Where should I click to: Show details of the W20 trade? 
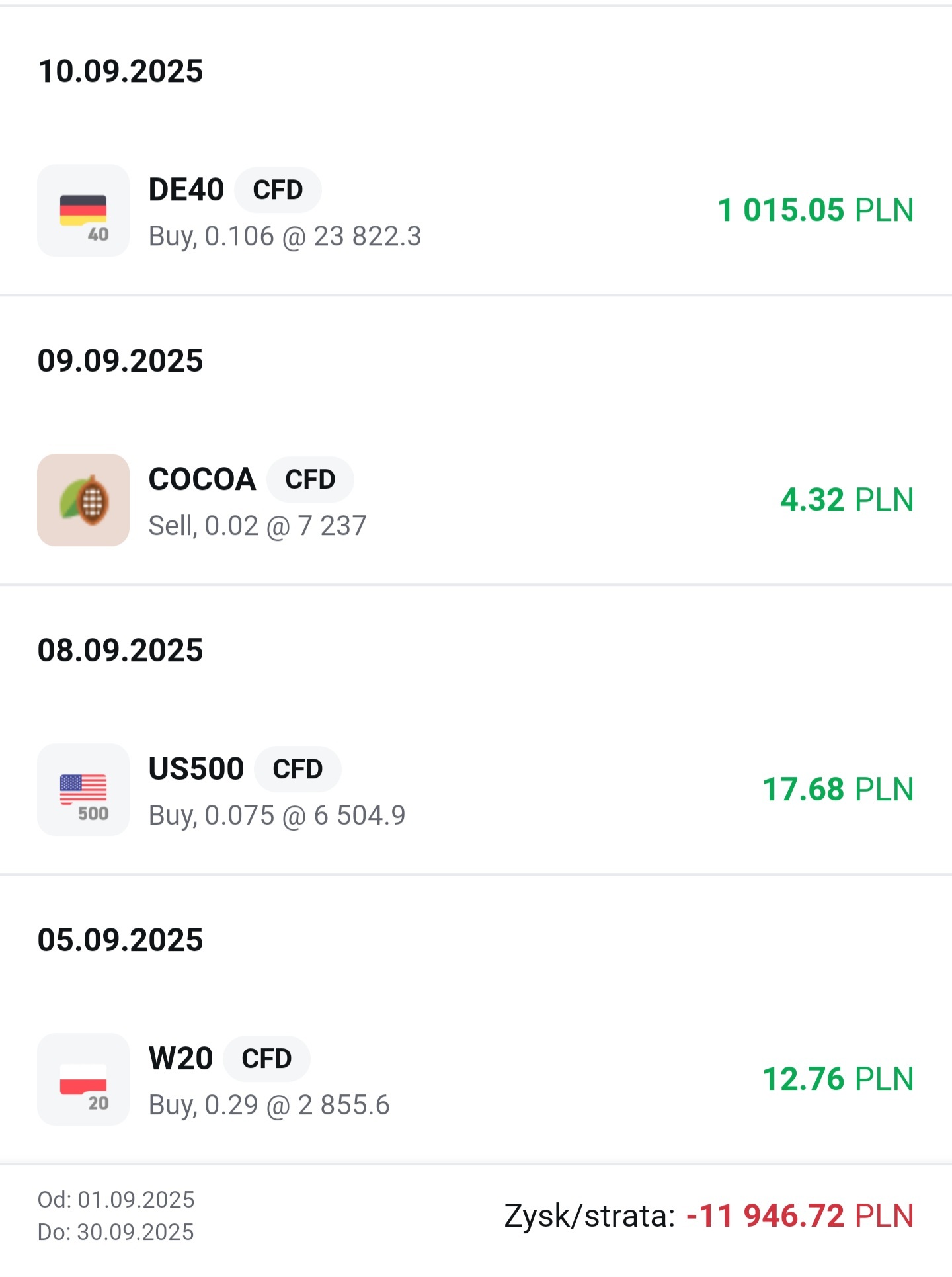click(476, 1079)
